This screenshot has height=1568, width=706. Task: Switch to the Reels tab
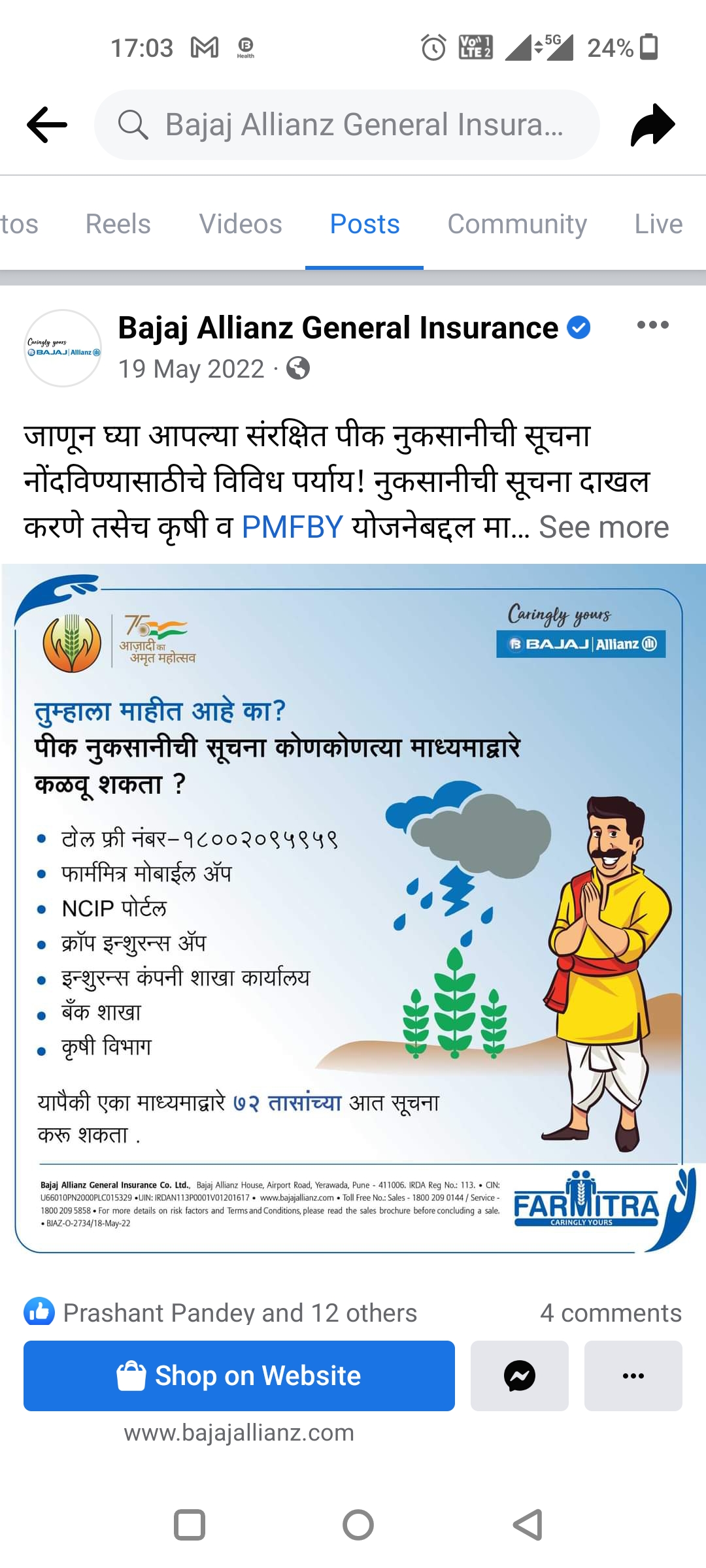[118, 224]
